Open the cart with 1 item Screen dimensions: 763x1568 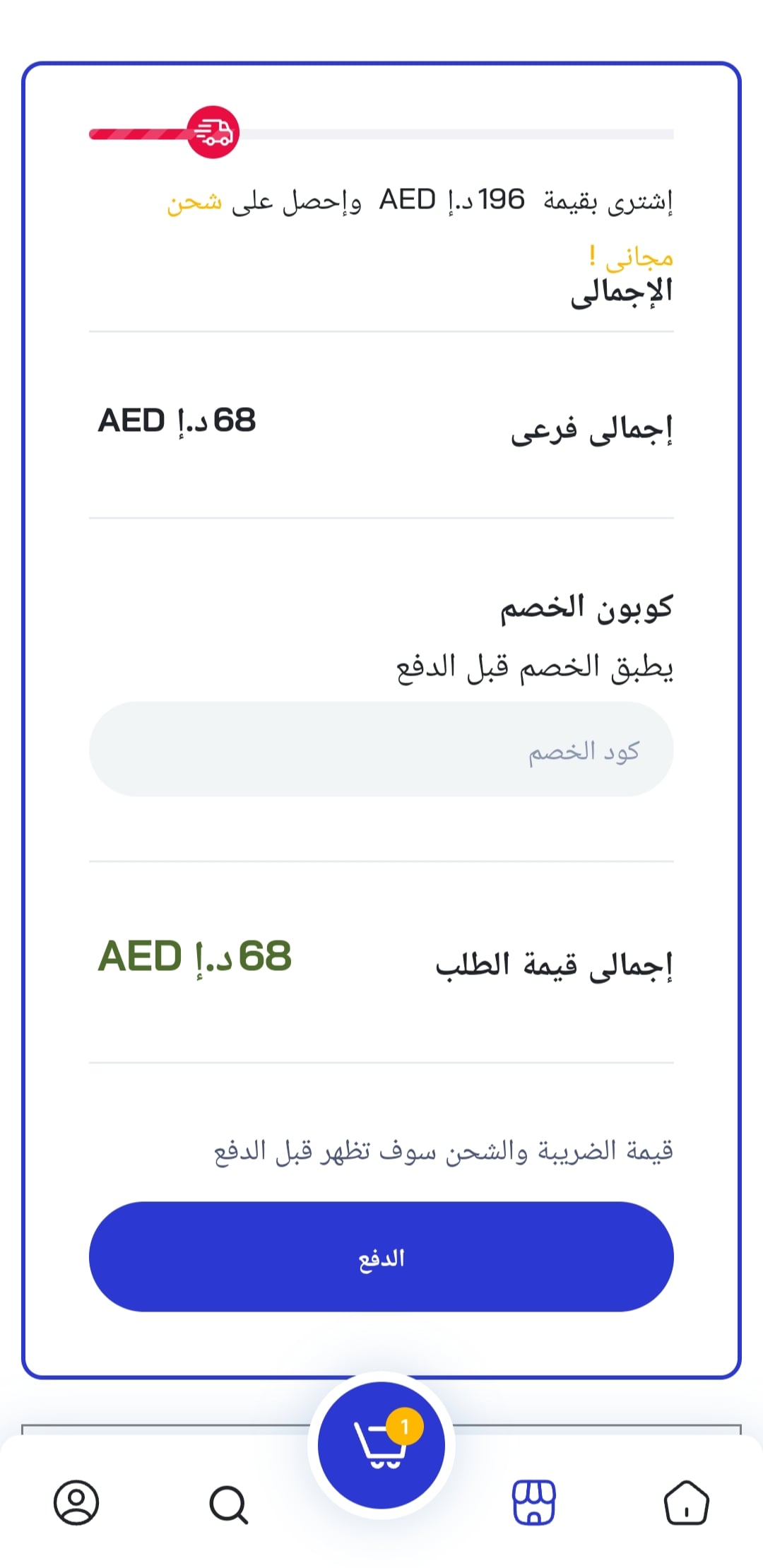(381, 1445)
